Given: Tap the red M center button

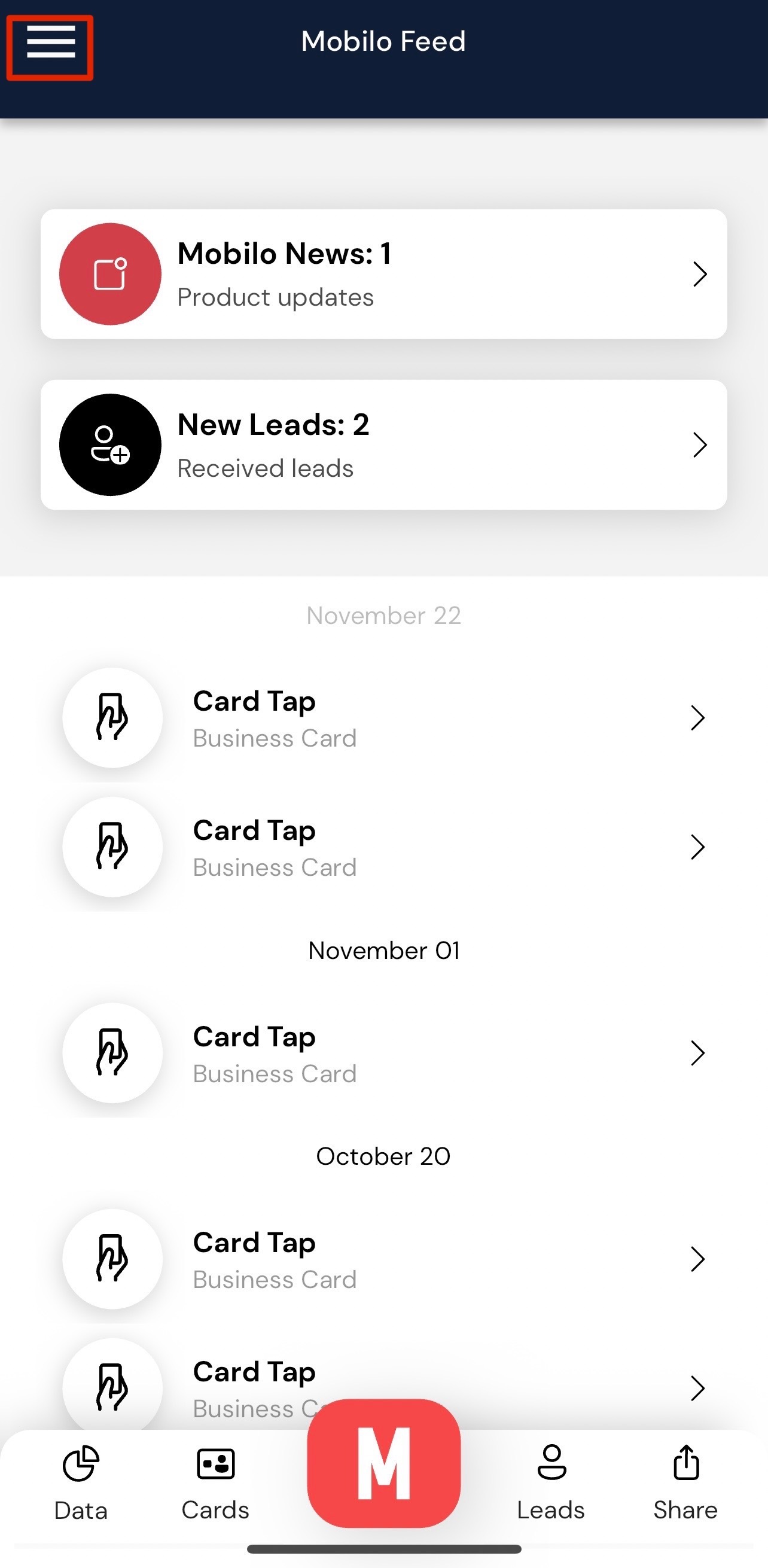Looking at the screenshot, I should pyautogui.click(x=383, y=1463).
